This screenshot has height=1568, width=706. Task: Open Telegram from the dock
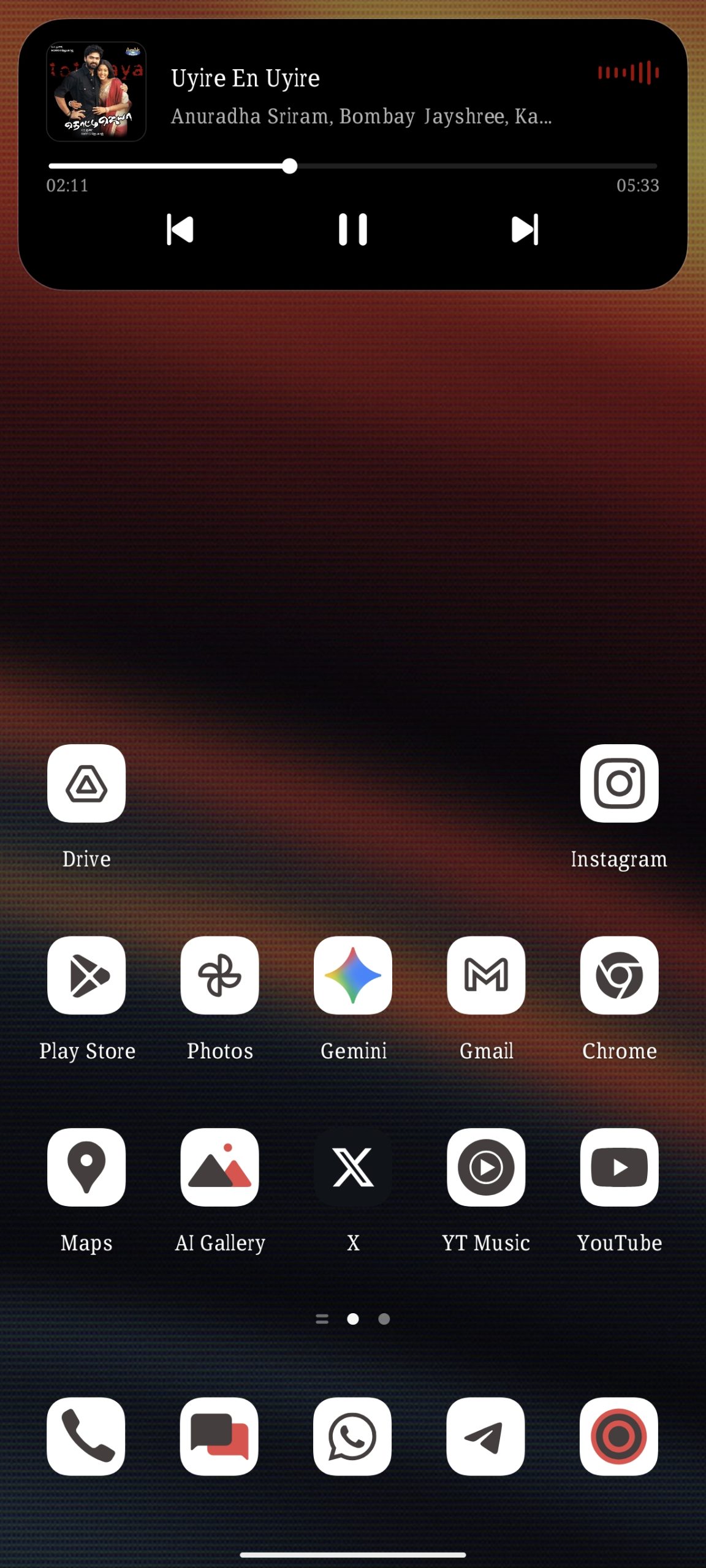pyautogui.click(x=485, y=1436)
